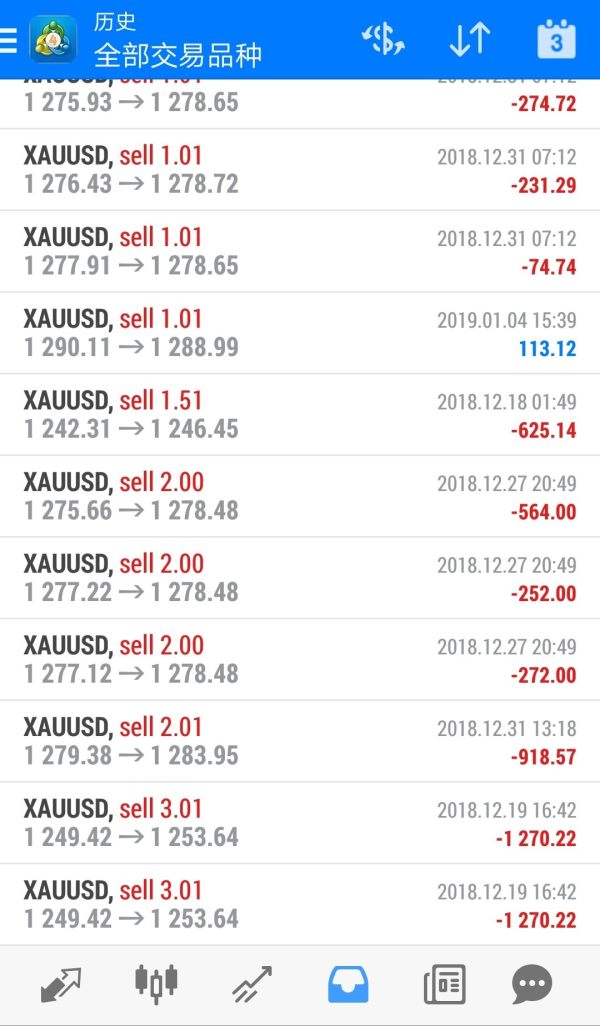Select the History inbox tab
Screen dimensions: 600x1026
pyautogui.click(x=348, y=985)
